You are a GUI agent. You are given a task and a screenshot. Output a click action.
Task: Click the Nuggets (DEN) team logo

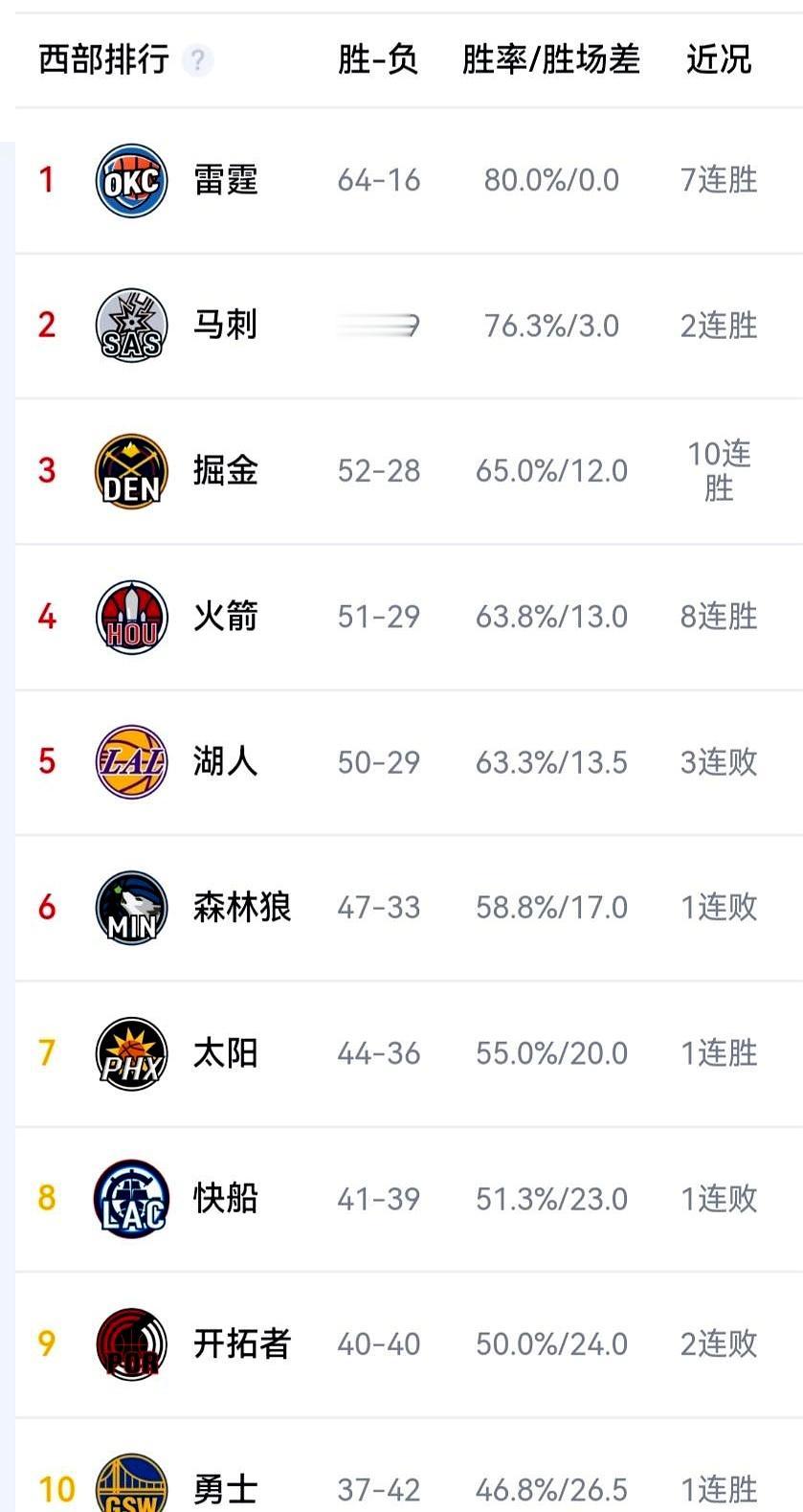pyautogui.click(x=131, y=470)
